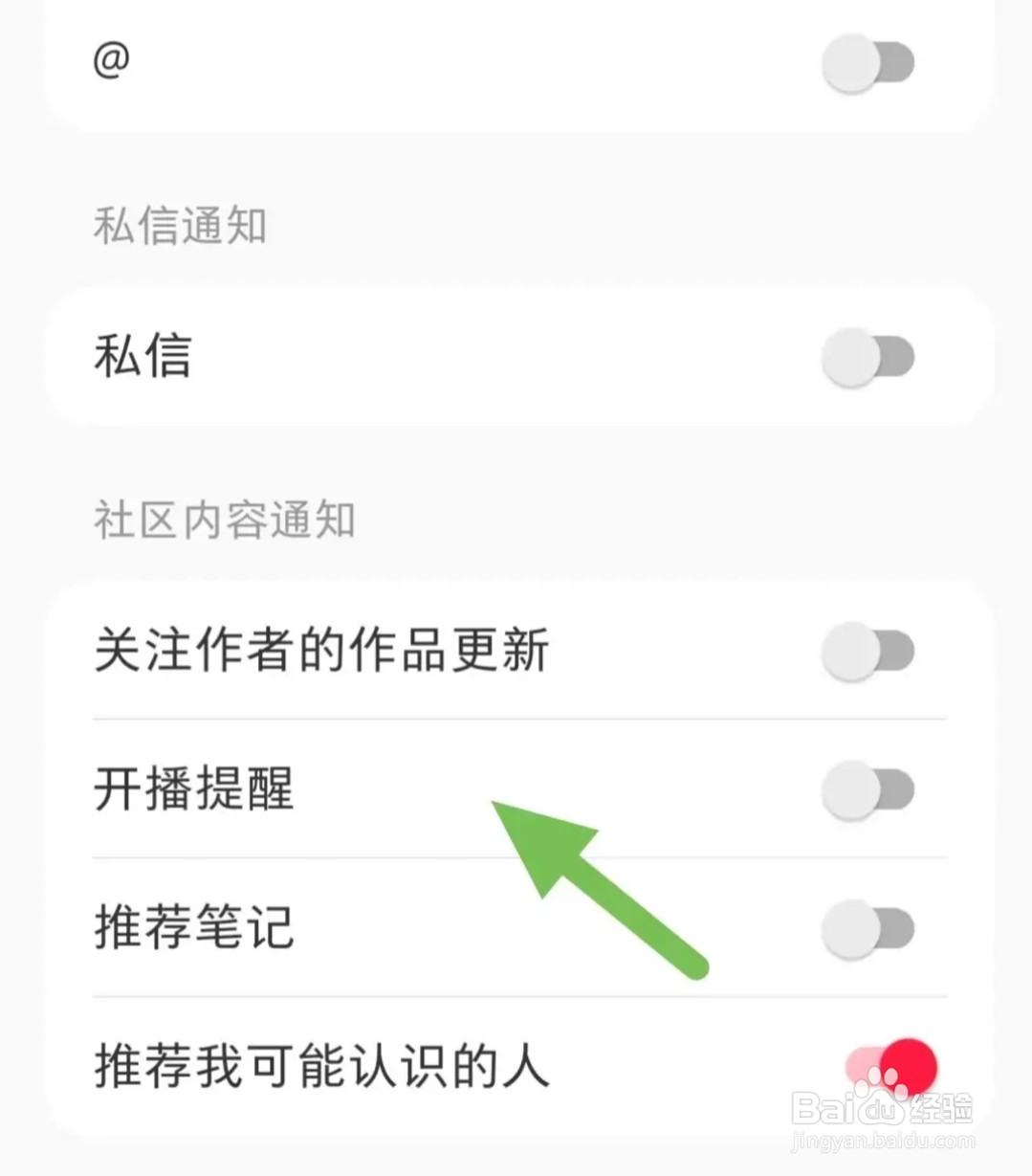This screenshot has height=1176, width=1032.
Task: Select the 推荐笔记 row text
Action: tap(194, 926)
